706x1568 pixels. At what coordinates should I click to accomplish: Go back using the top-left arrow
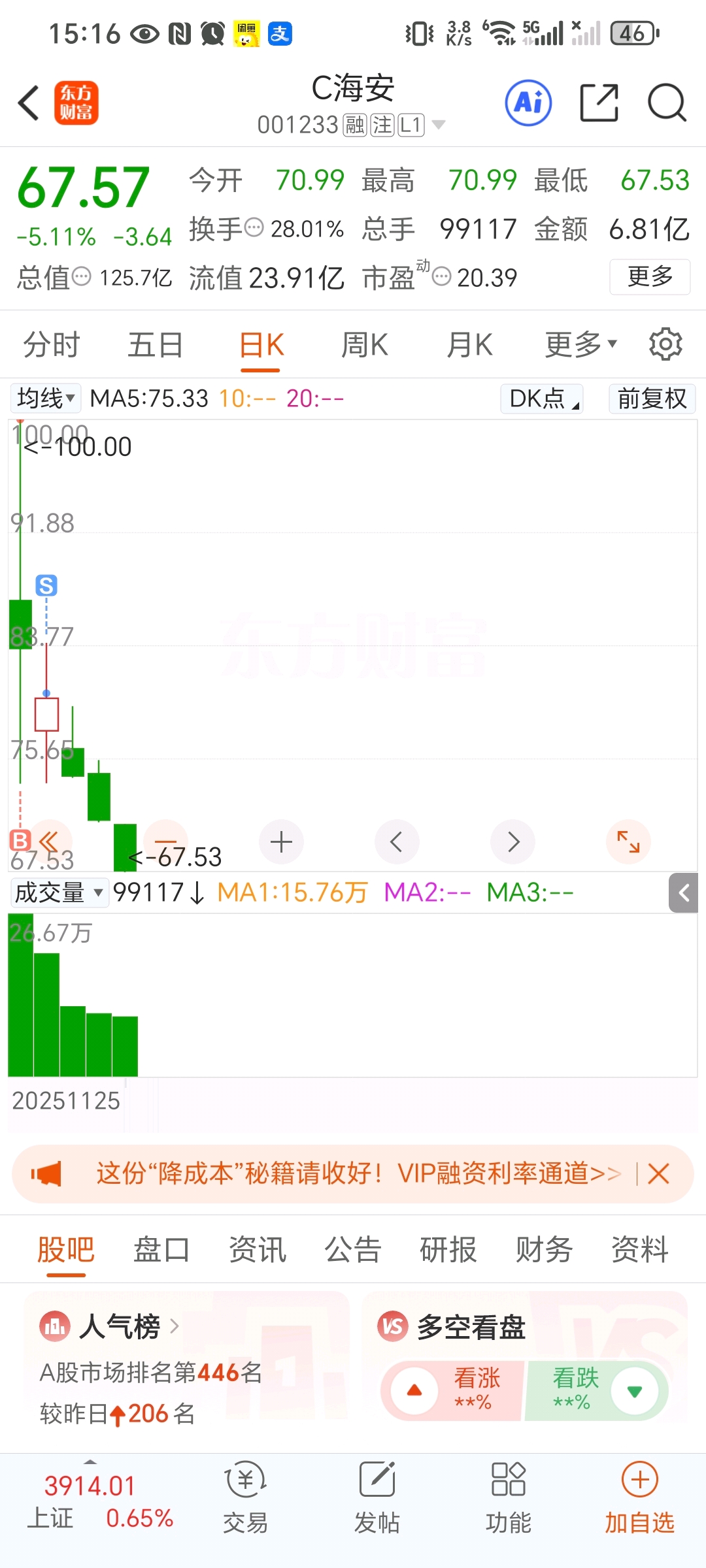29,103
